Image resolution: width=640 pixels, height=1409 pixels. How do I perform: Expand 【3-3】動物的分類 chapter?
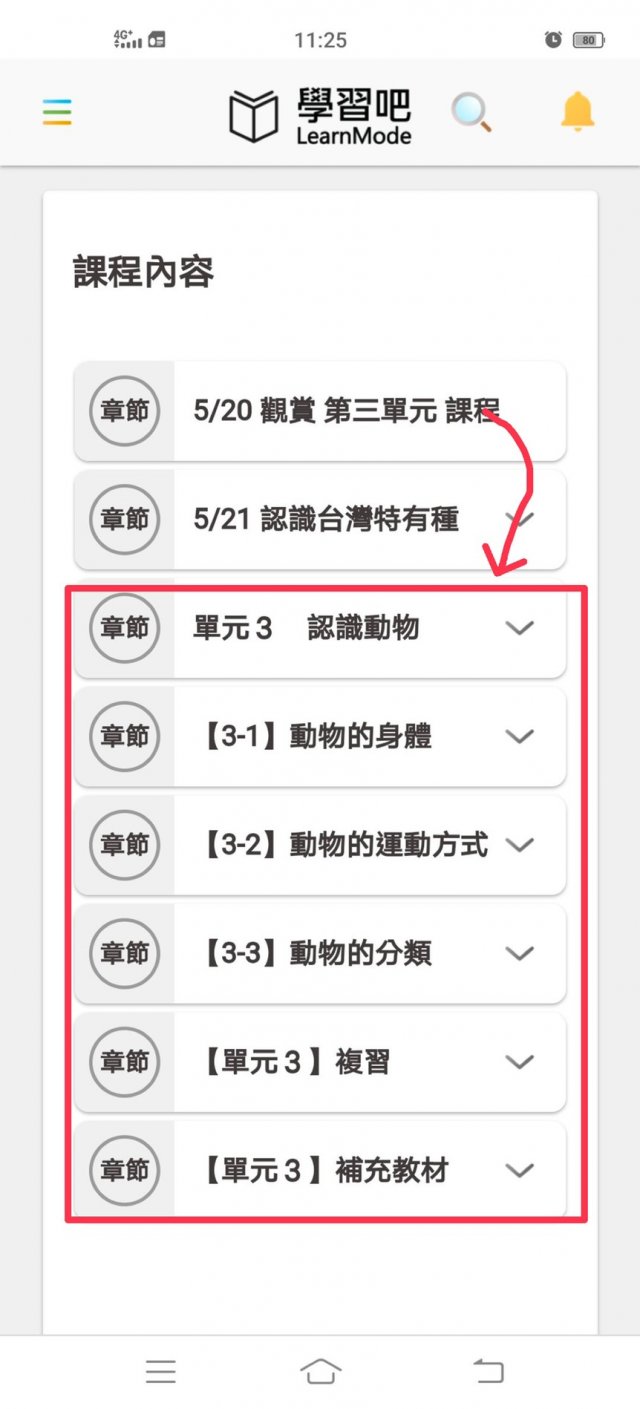tap(320, 953)
